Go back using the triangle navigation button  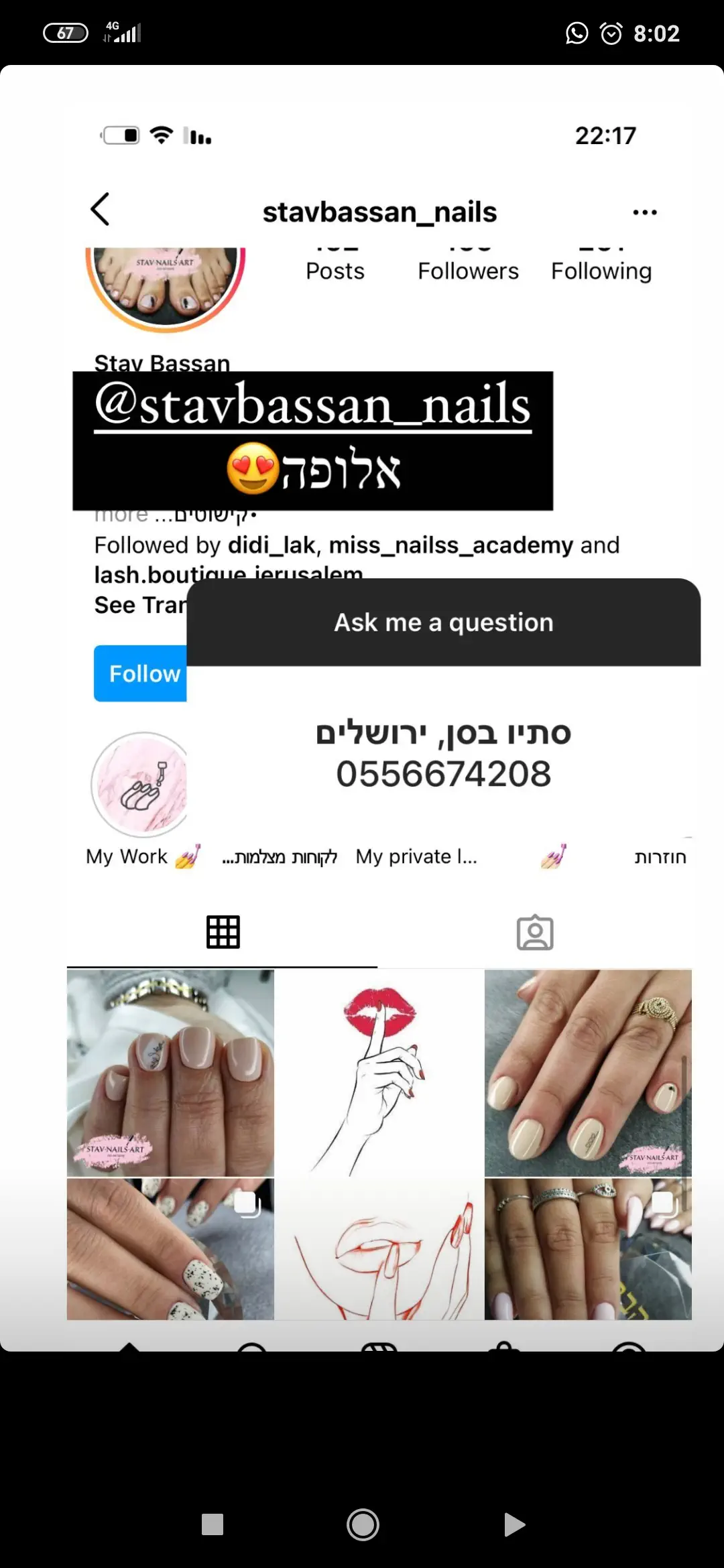514,1524
